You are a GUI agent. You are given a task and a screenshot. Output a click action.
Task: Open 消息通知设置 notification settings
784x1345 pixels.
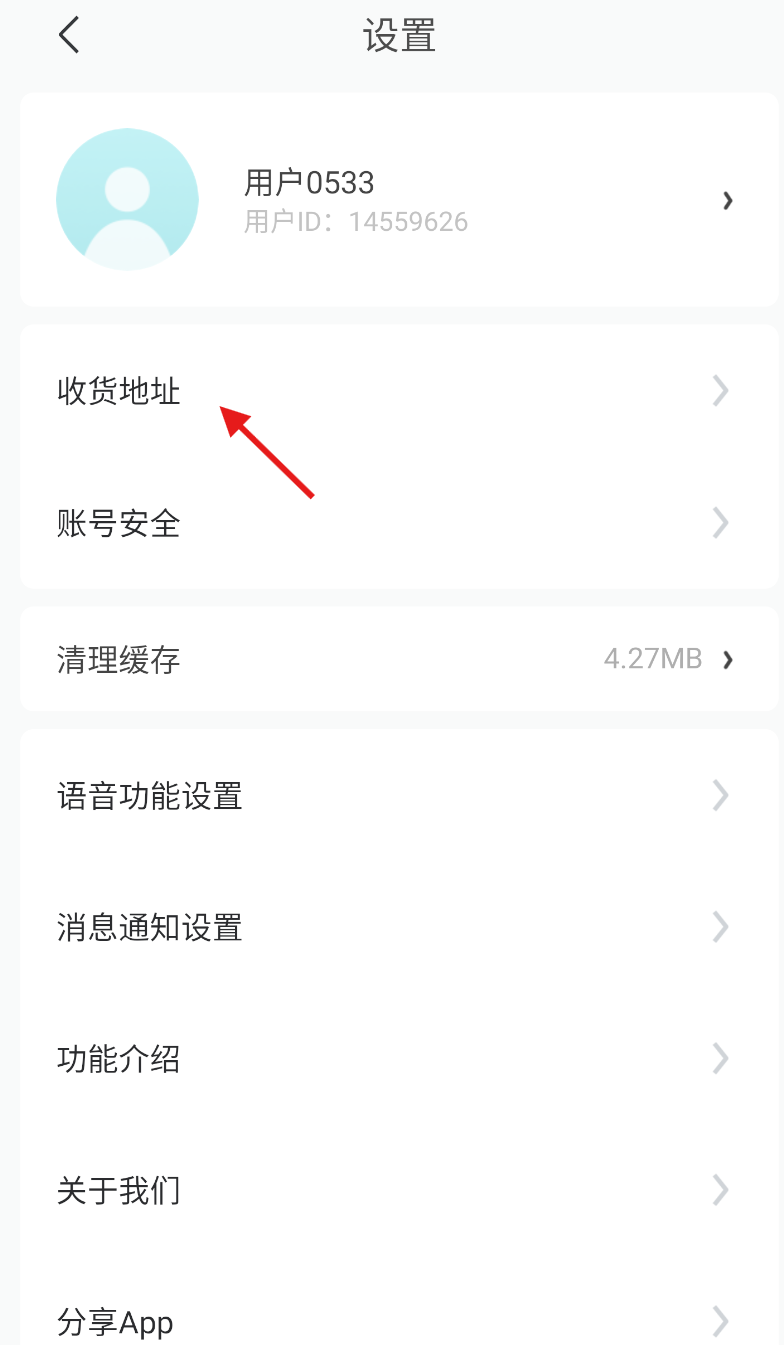click(399, 928)
